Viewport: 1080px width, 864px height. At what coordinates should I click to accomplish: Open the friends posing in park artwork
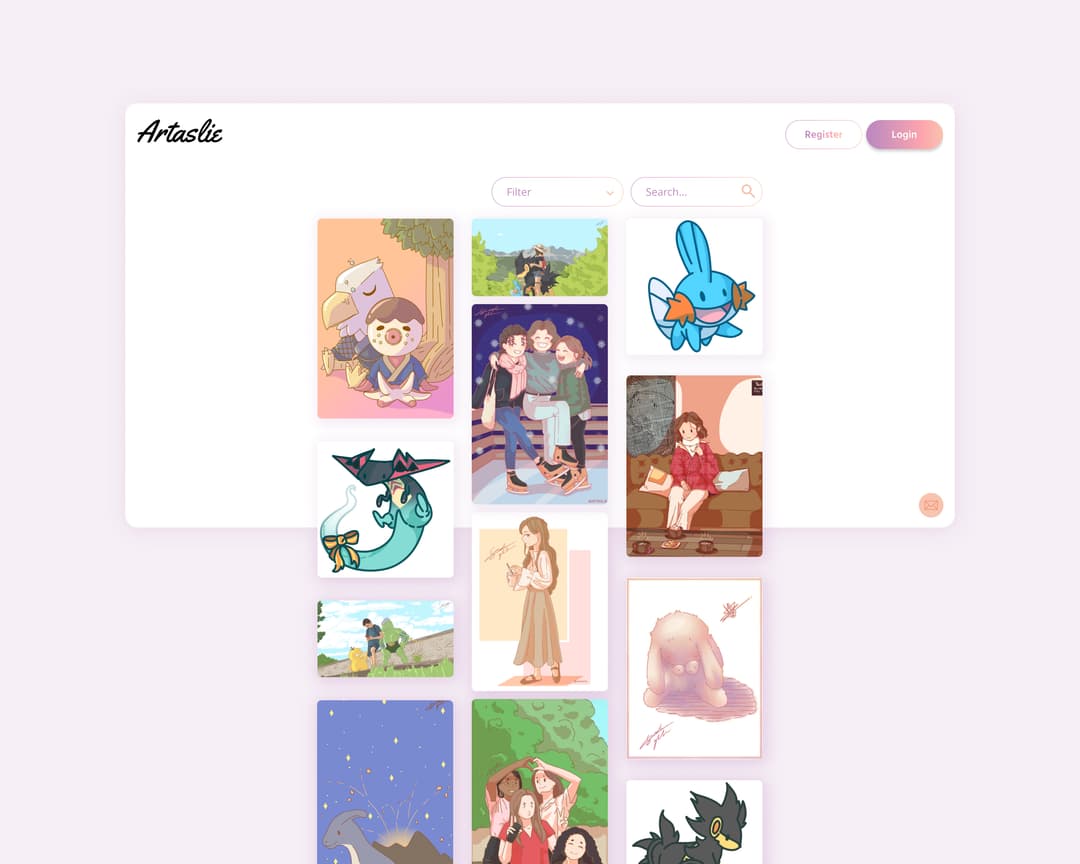[x=539, y=781]
